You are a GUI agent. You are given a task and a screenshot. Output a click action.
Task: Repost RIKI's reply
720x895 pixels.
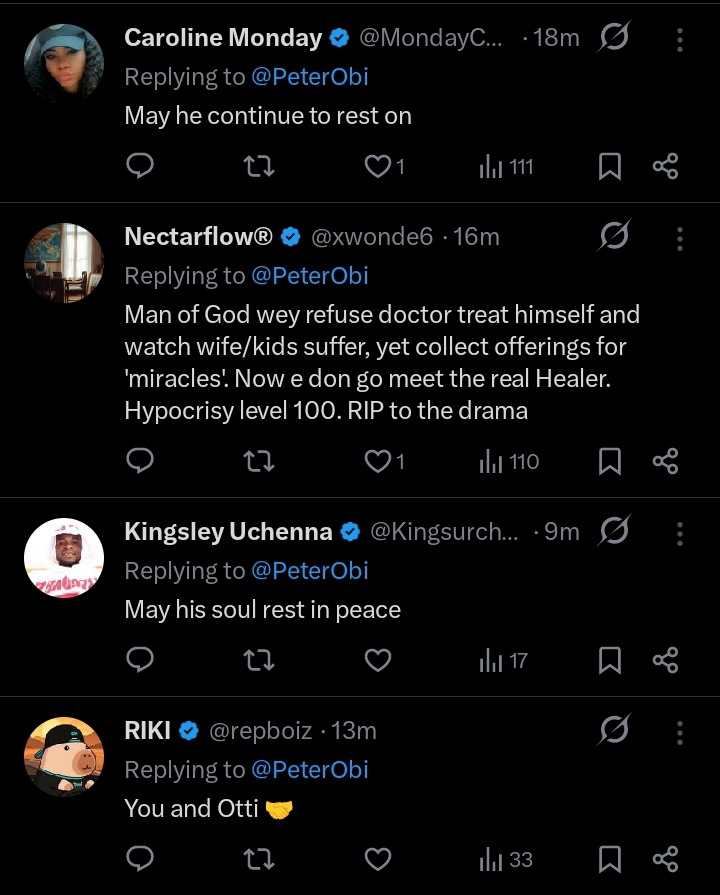[x=259, y=859]
